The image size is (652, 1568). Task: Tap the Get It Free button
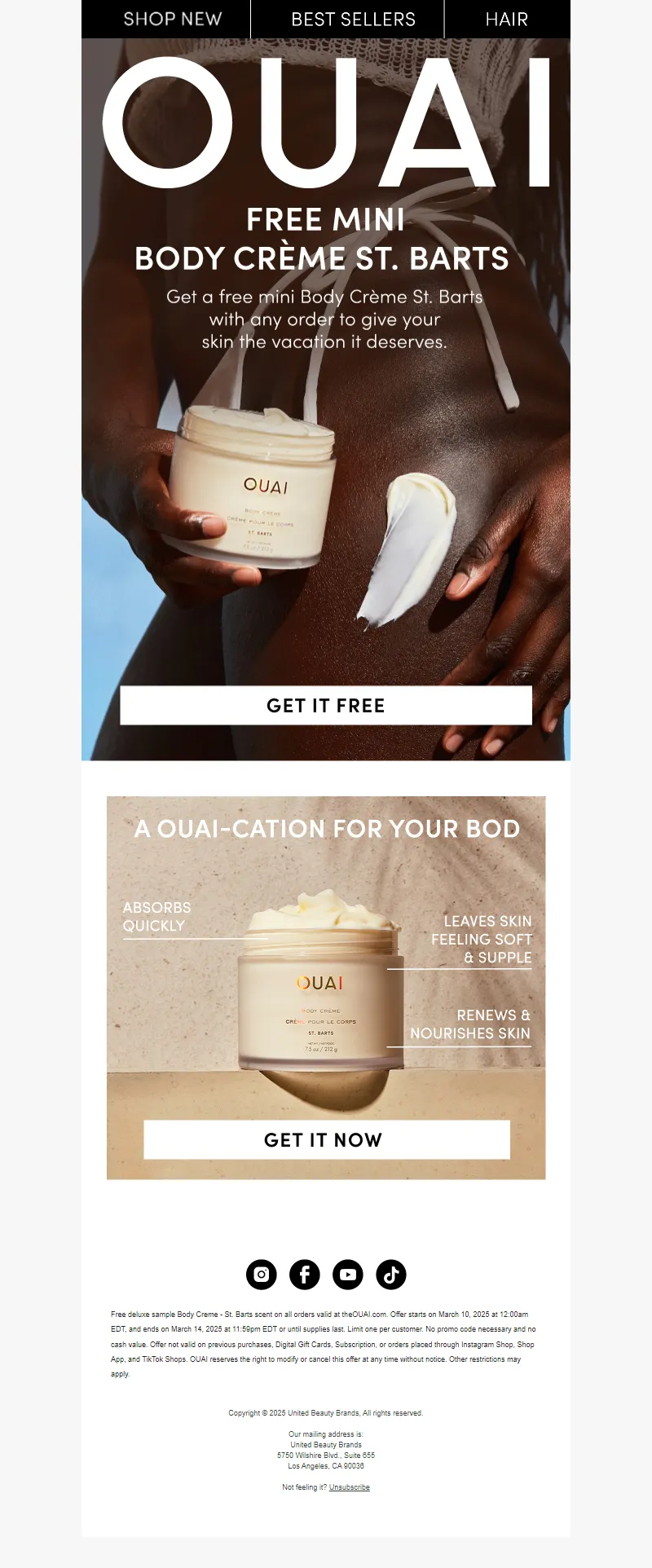[326, 705]
